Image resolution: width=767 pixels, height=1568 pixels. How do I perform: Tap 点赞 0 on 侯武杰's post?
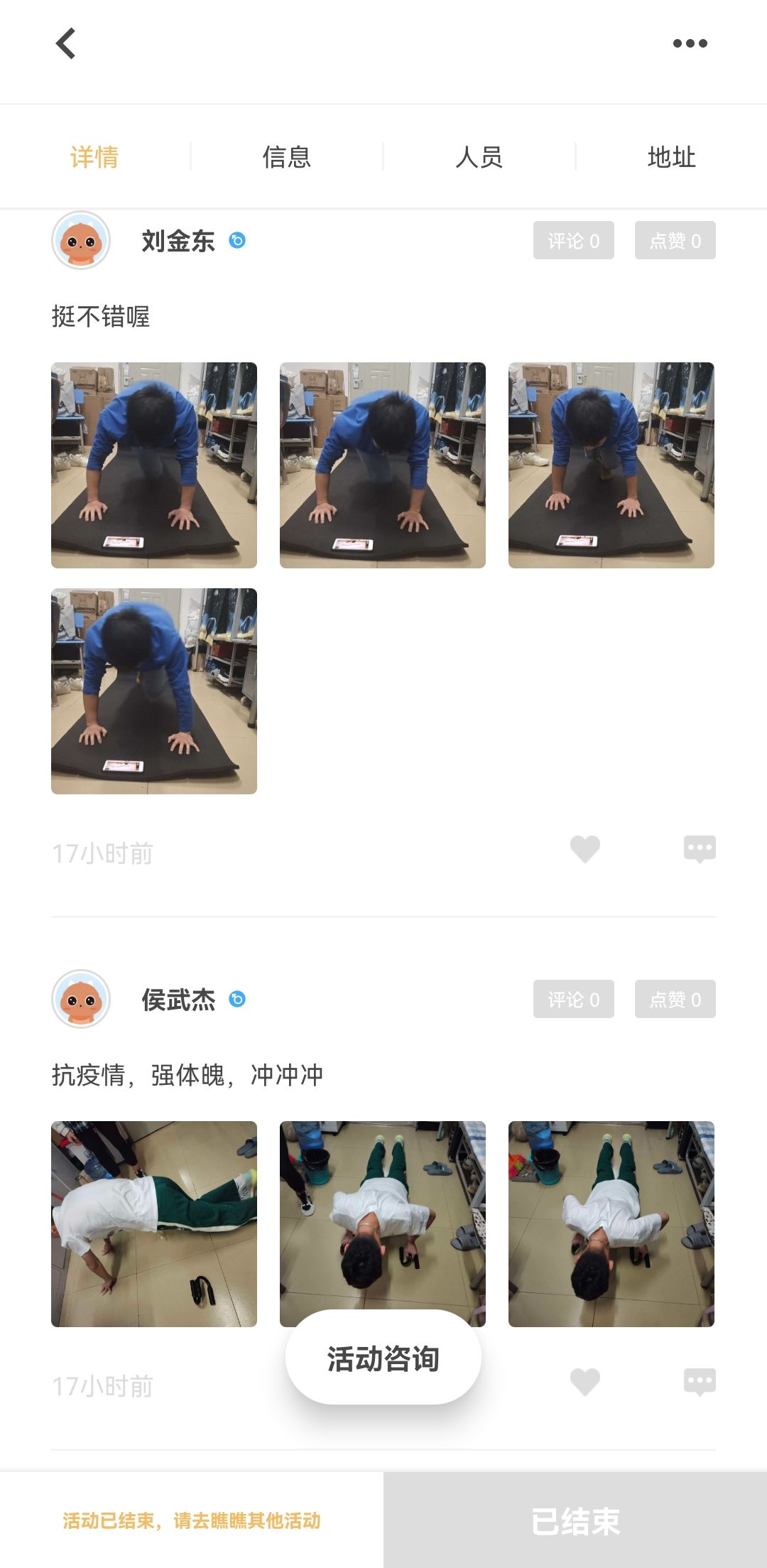pyautogui.click(x=675, y=1000)
